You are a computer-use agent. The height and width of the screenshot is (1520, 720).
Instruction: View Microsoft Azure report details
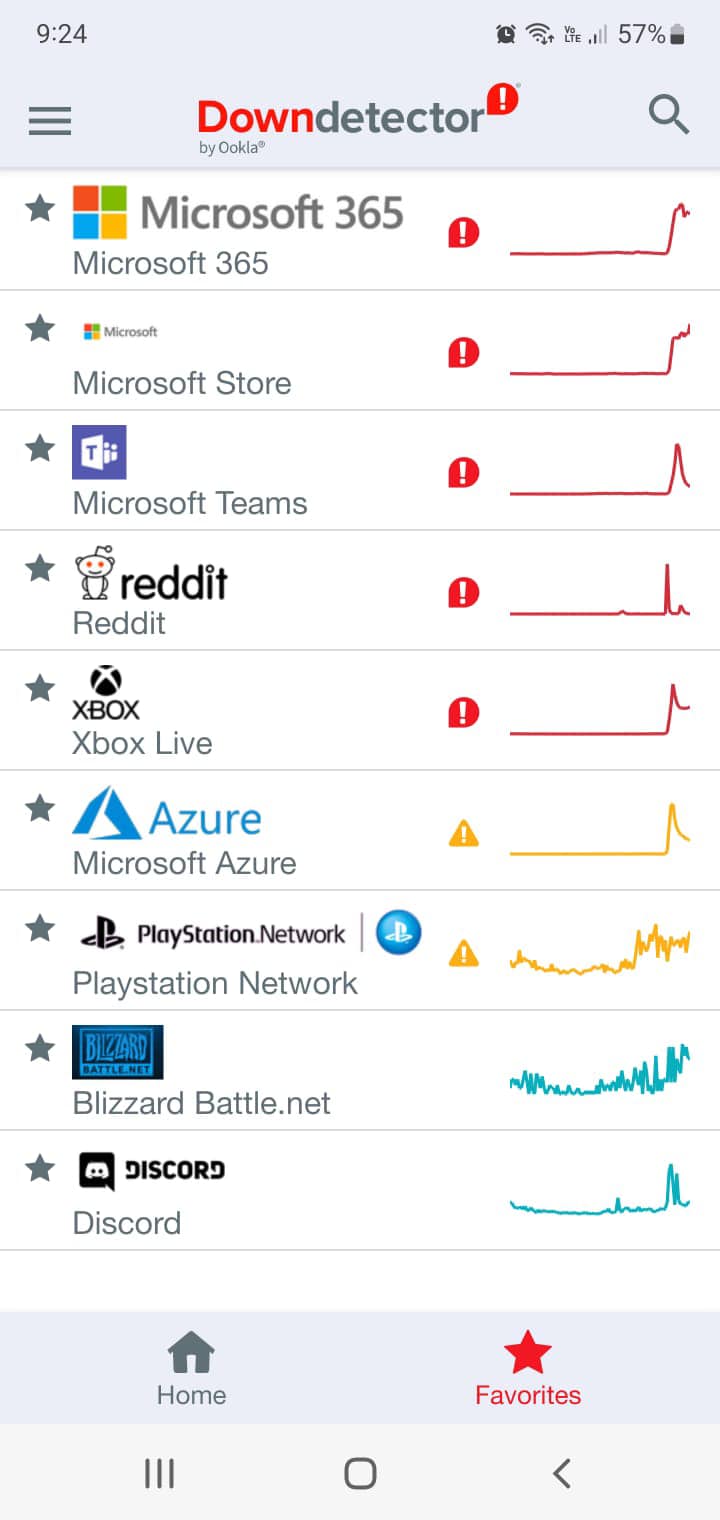[x=360, y=831]
